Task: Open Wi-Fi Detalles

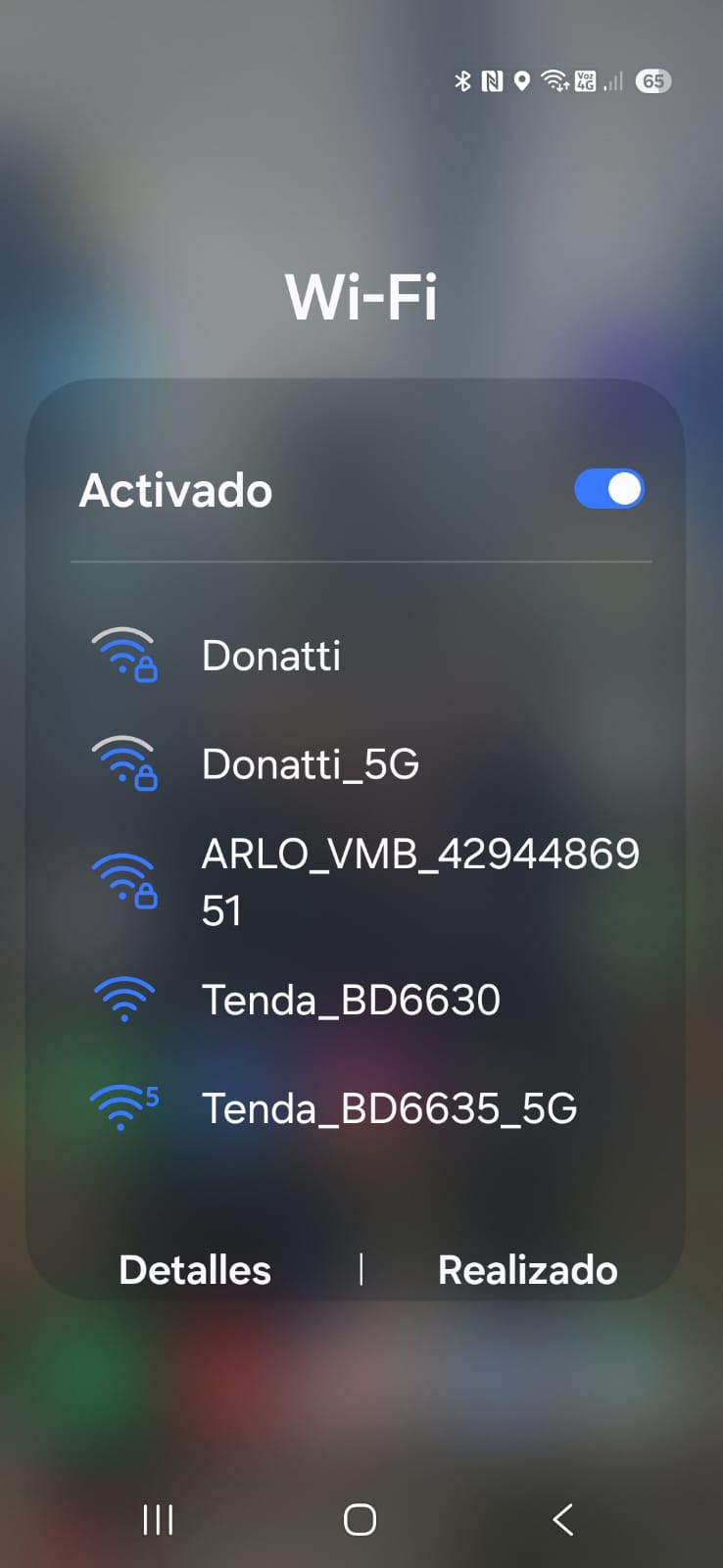Action: tap(195, 1270)
